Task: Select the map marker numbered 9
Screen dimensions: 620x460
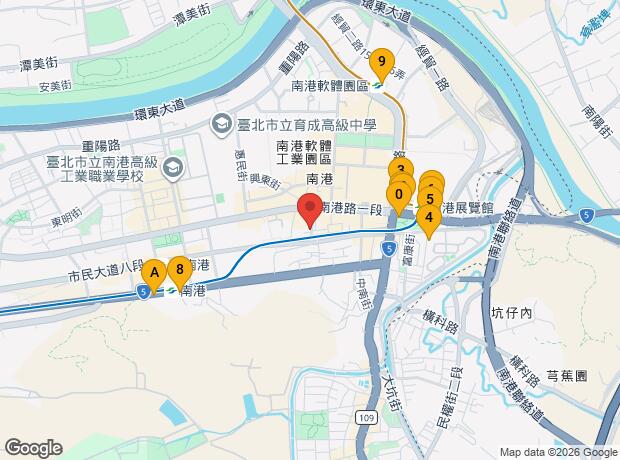Action: (381, 65)
